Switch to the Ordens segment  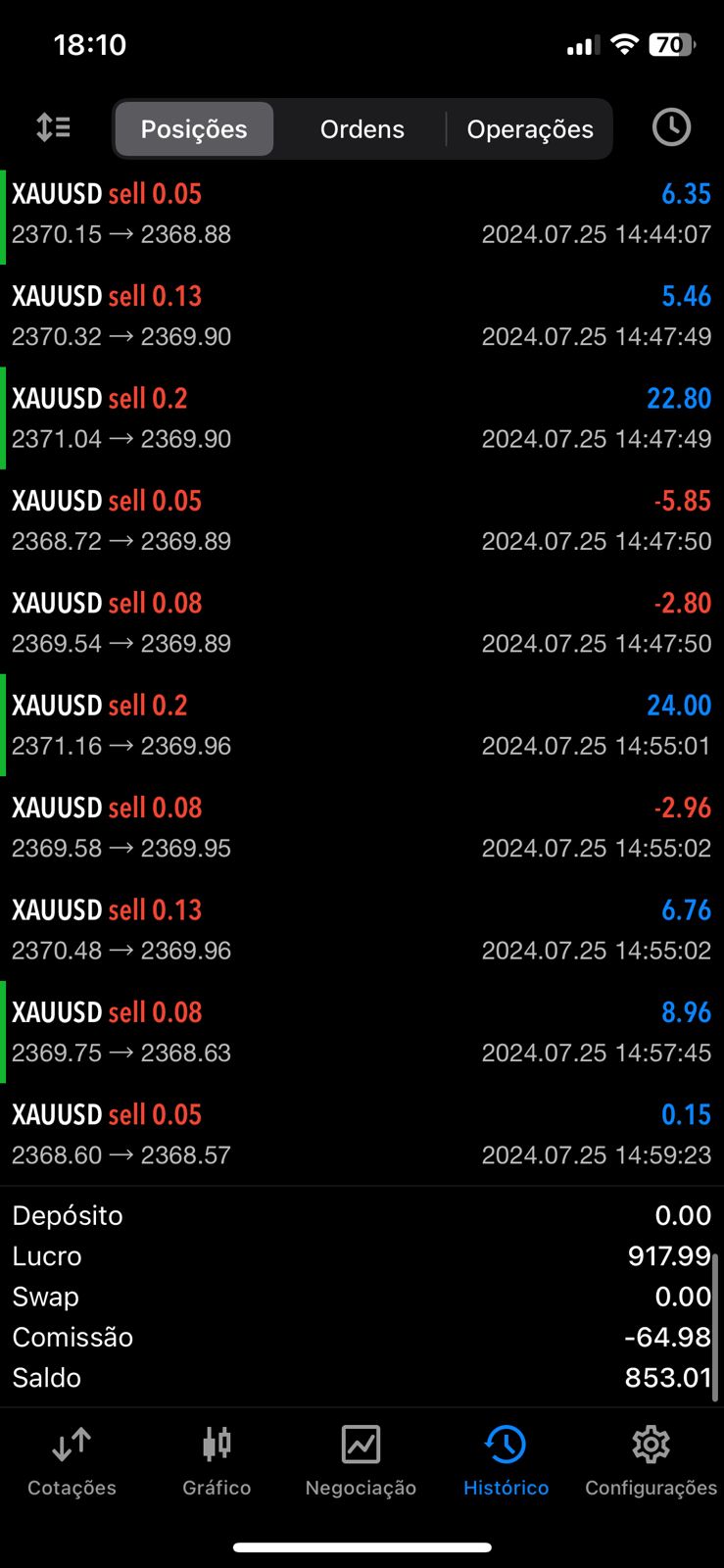pos(362,128)
